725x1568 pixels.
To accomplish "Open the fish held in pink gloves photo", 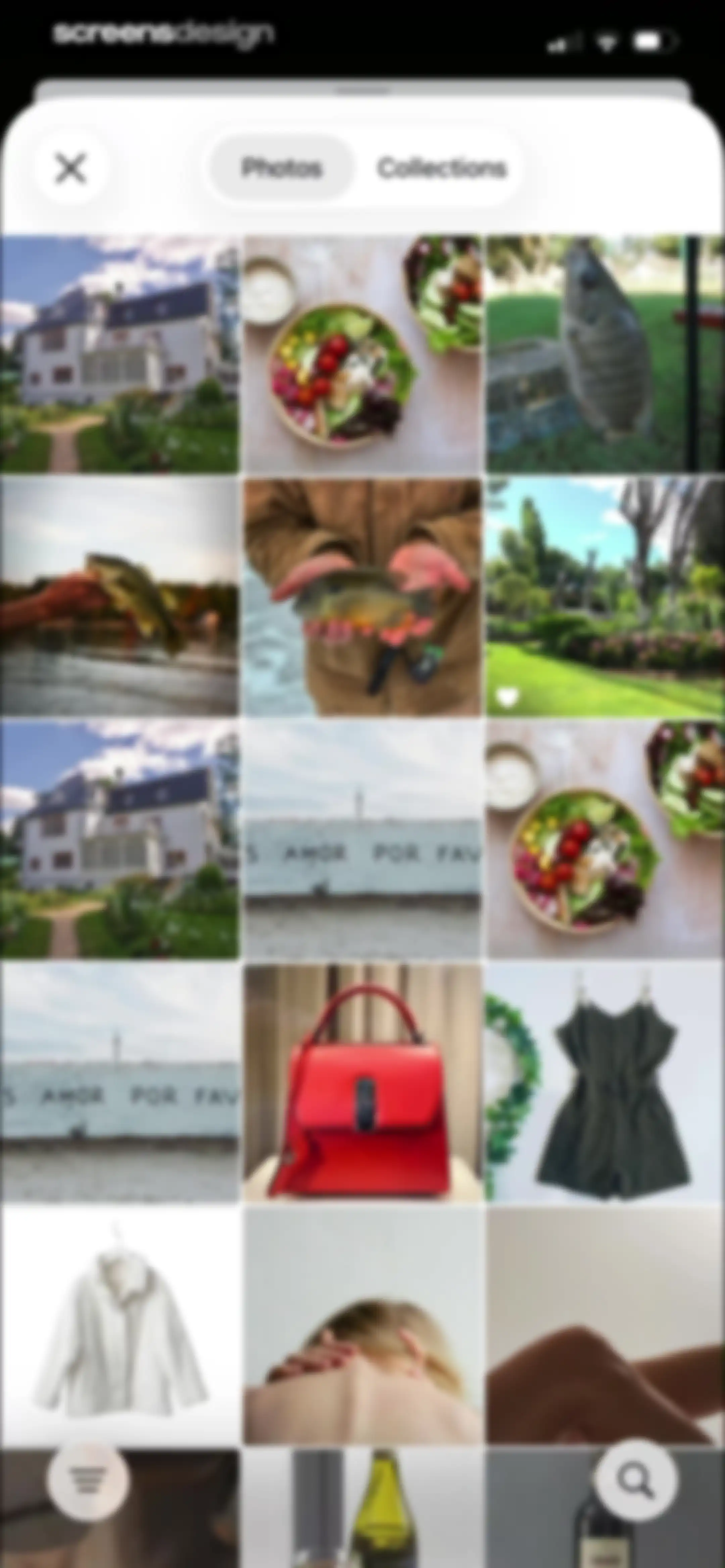I will (363, 597).
